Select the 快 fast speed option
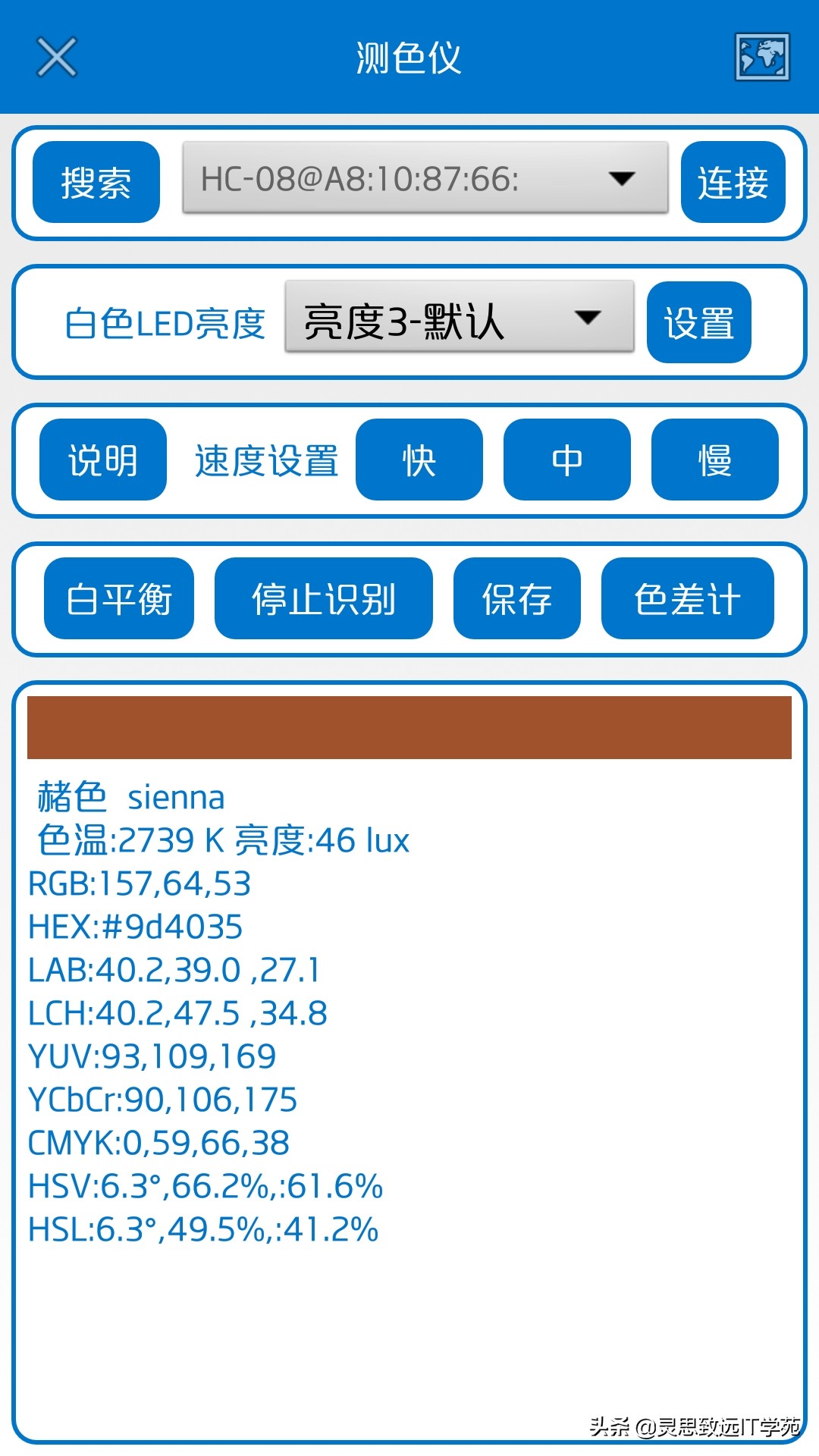 coord(419,460)
